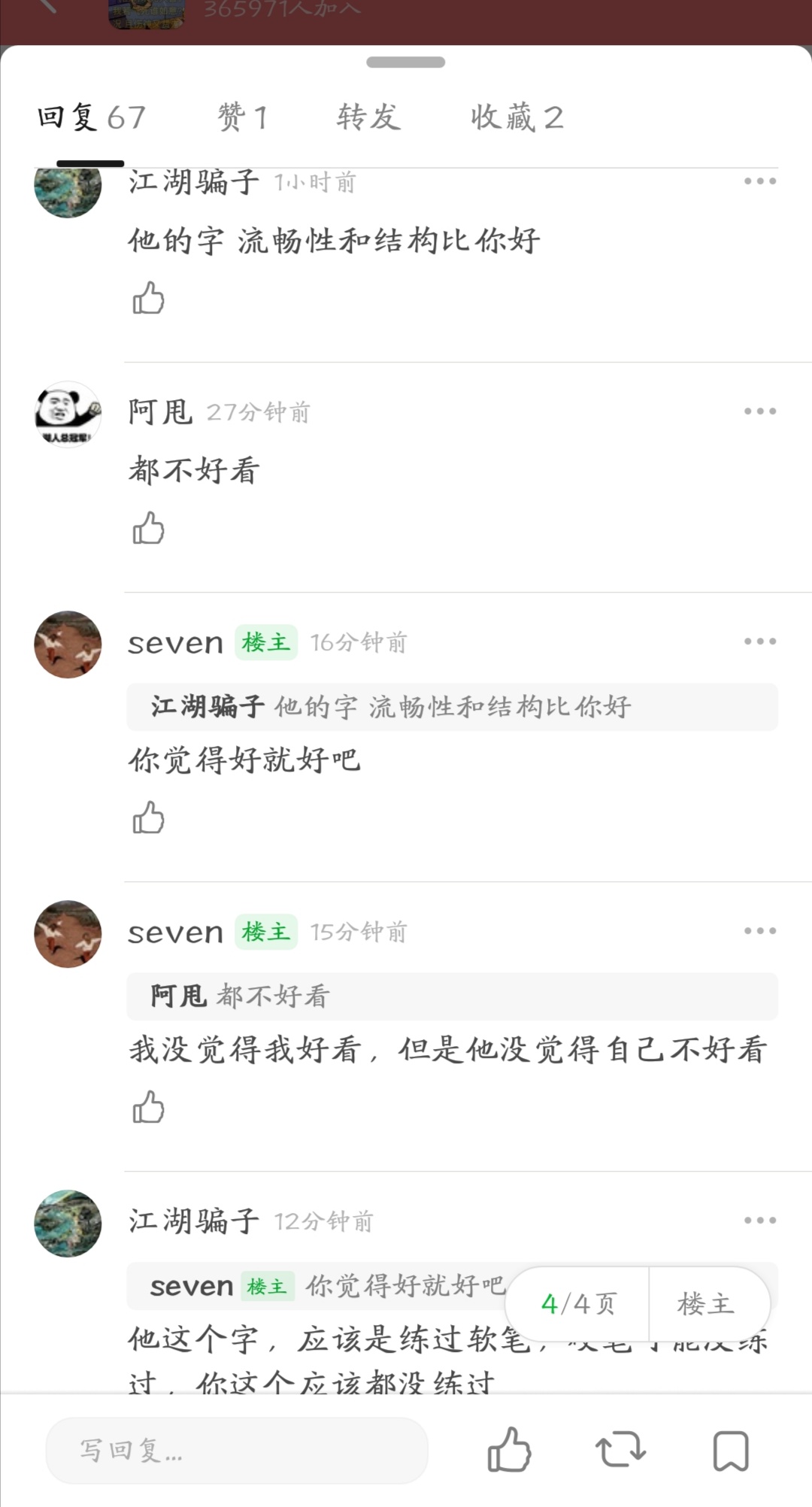Open the more options menu for 阿甩's comment
This screenshot has width=812, height=1507.
pyautogui.click(x=759, y=411)
